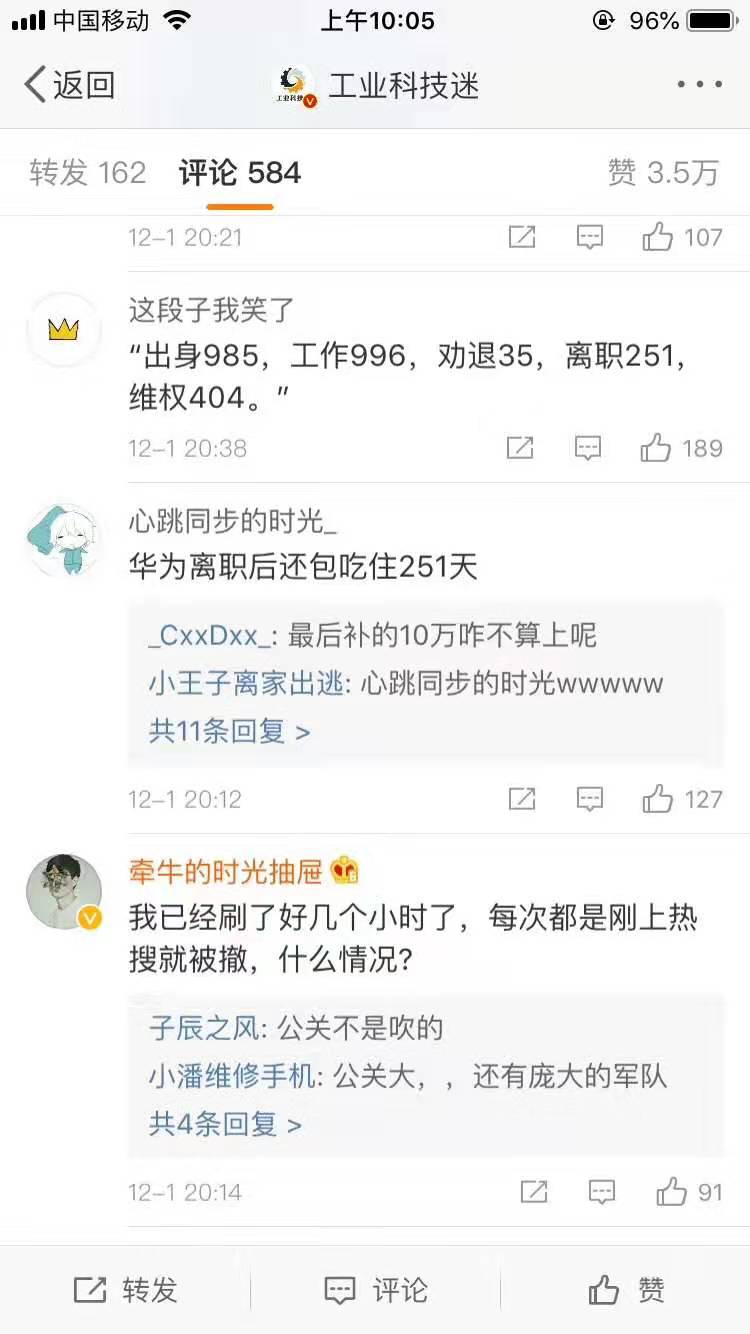750x1334 pixels.
Task: Reply to 华为离职后还包吃住251天 comment
Action: tap(590, 799)
